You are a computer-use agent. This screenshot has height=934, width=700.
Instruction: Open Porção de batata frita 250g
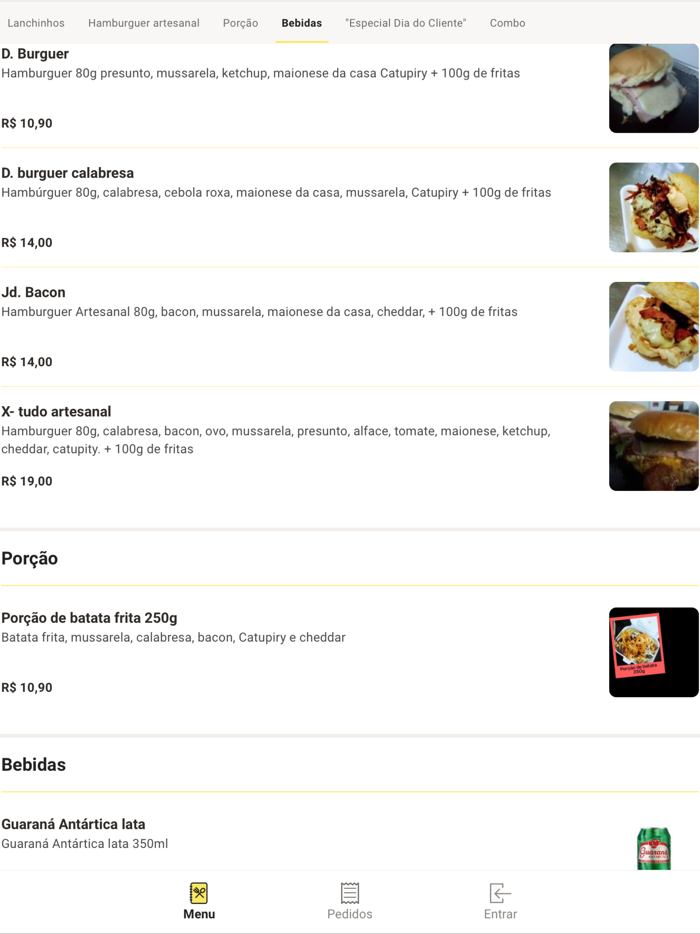pos(300,652)
